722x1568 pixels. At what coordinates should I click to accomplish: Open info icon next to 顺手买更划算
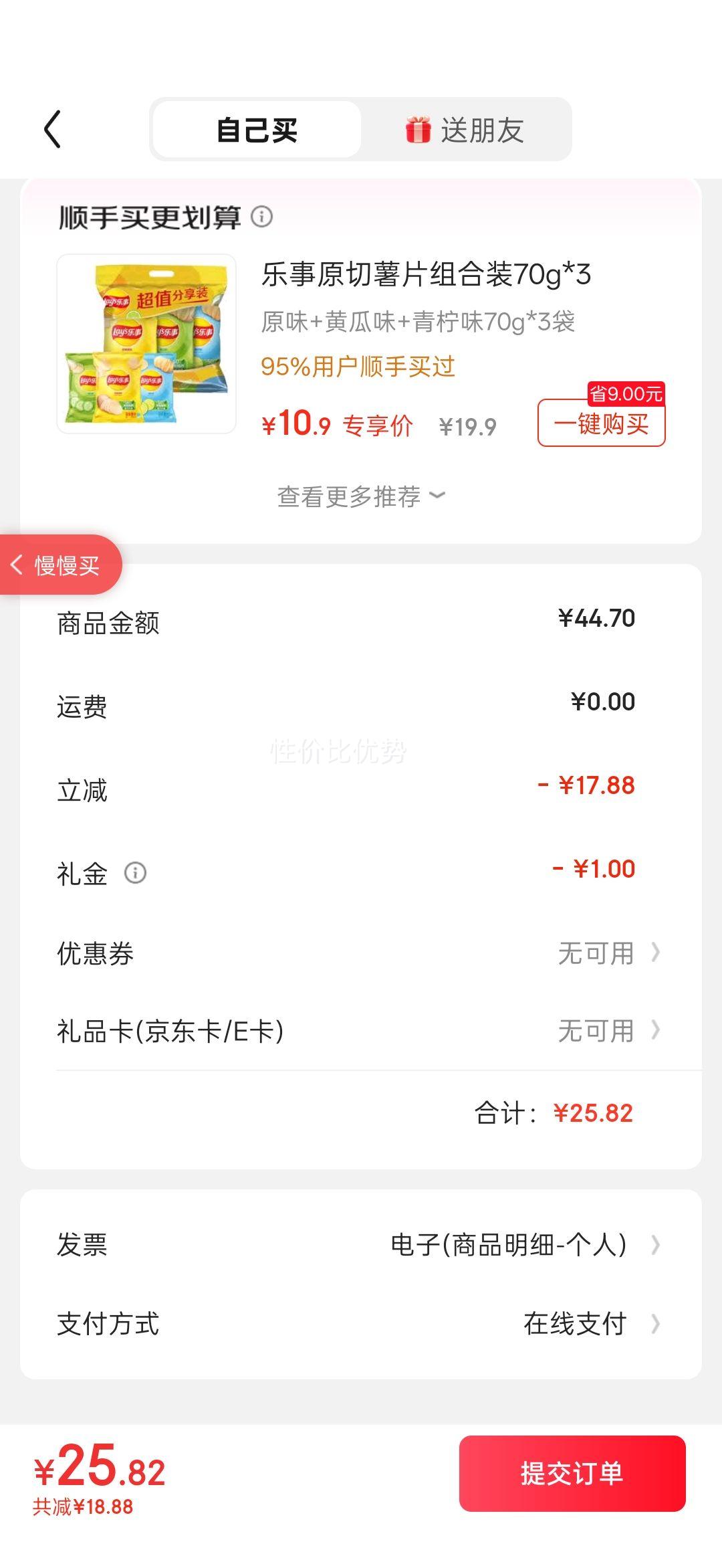click(x=261, y=217)
